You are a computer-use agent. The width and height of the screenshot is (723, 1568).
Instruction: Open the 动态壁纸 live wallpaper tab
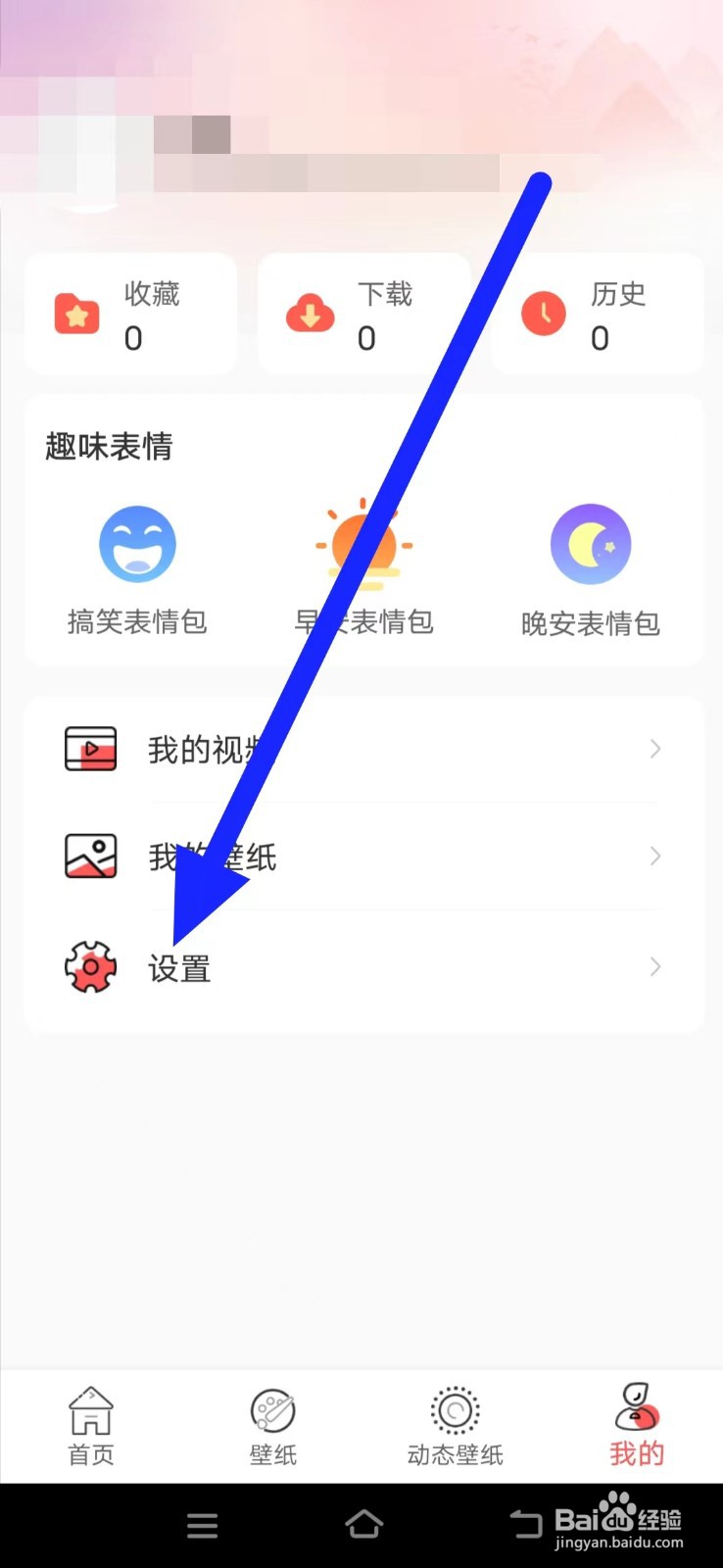tap(454, 1427)
